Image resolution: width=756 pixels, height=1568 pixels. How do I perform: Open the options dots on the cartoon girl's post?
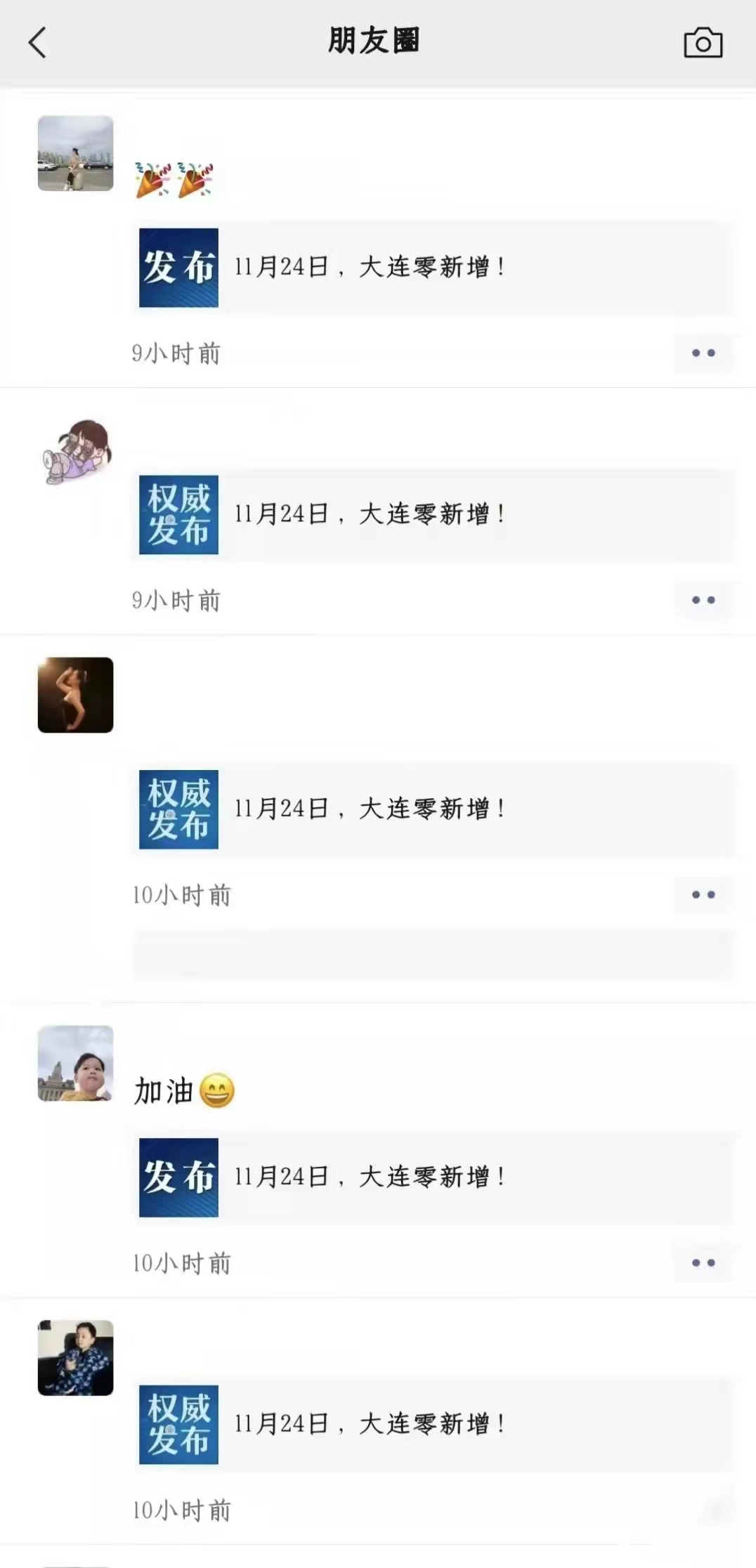(703, 600)
